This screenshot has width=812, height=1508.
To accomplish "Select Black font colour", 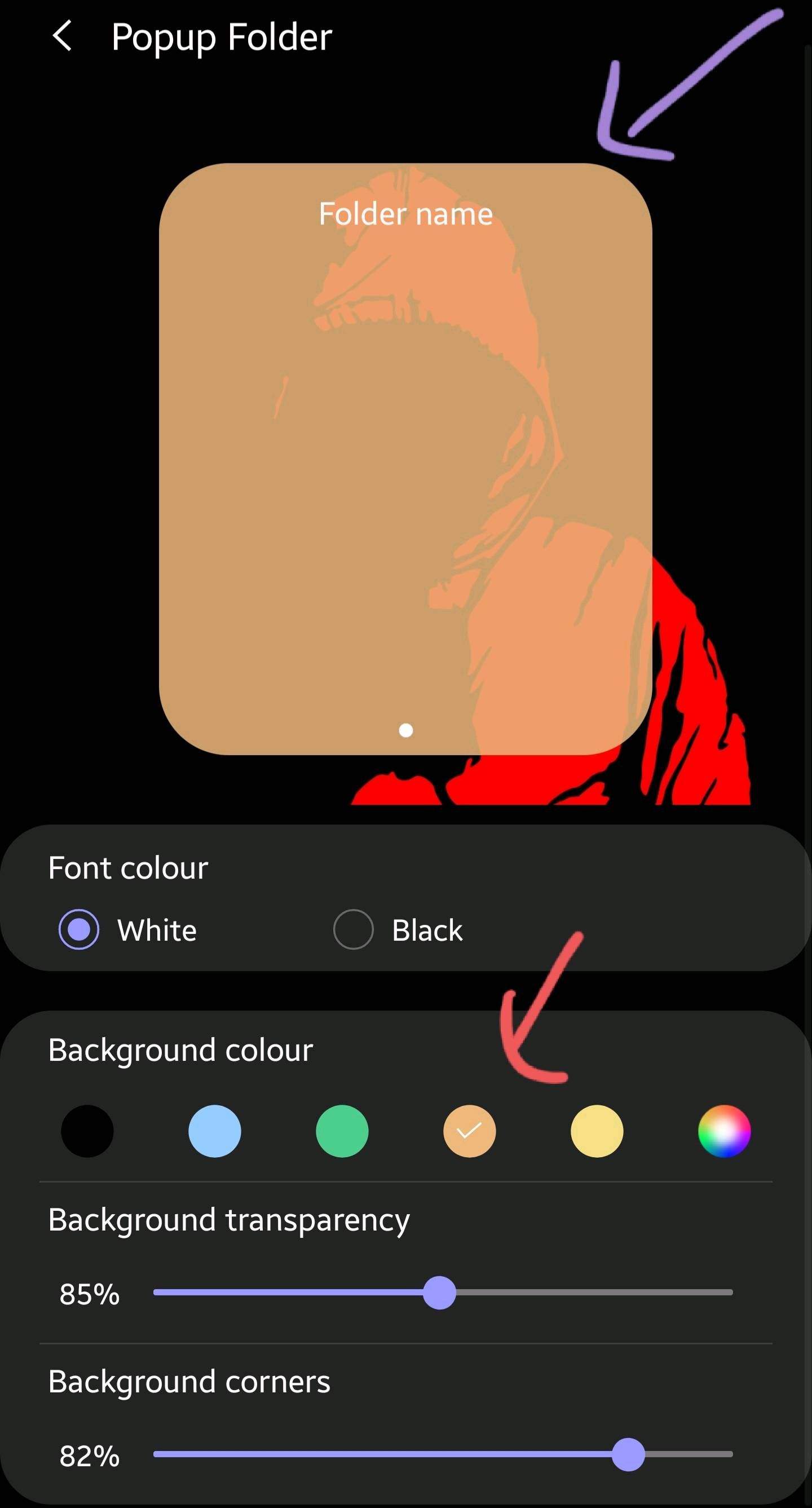I will click(x=353, y=929).
